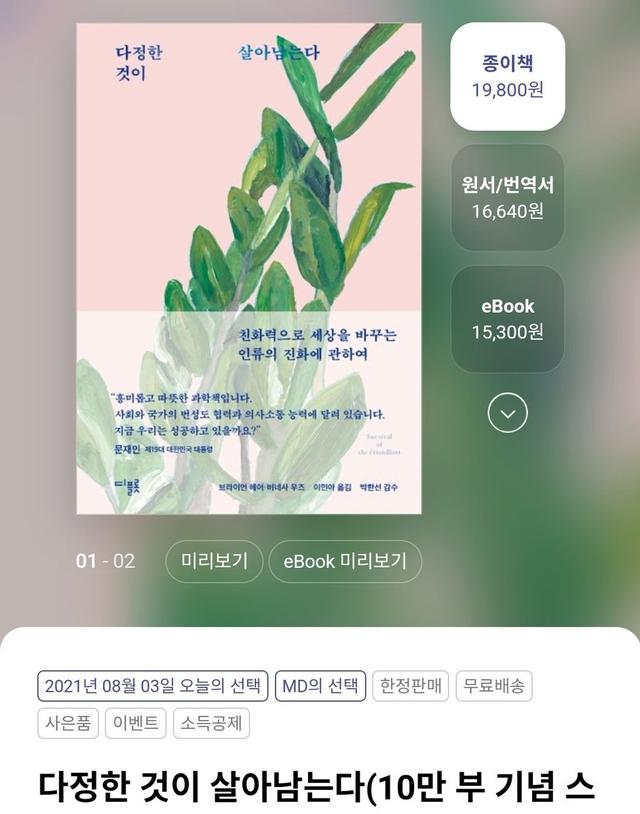This screenshot has height=814, width=640.
Task: Select the 종이책 19,800원 format option
Action: pos(507,77)
